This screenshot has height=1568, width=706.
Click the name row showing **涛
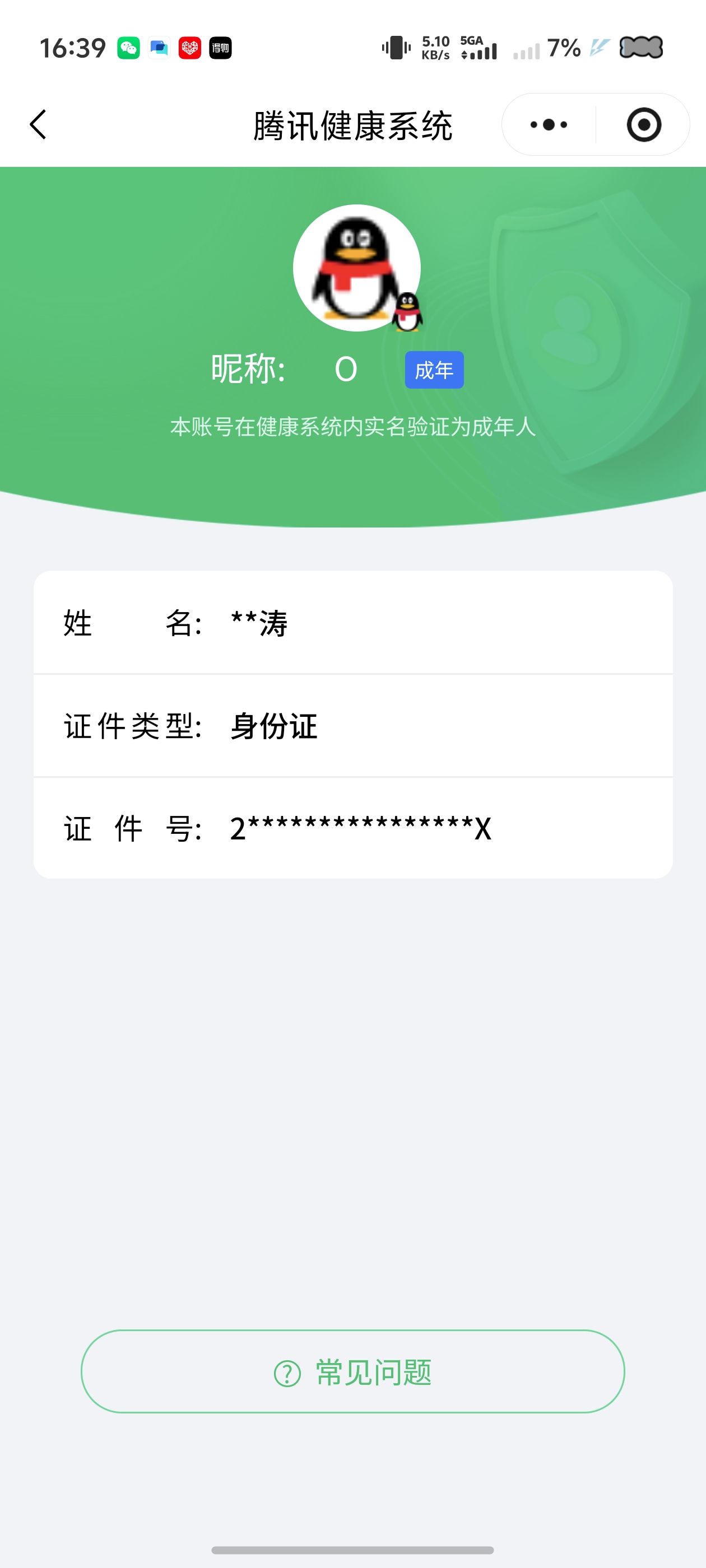(352, 623)
